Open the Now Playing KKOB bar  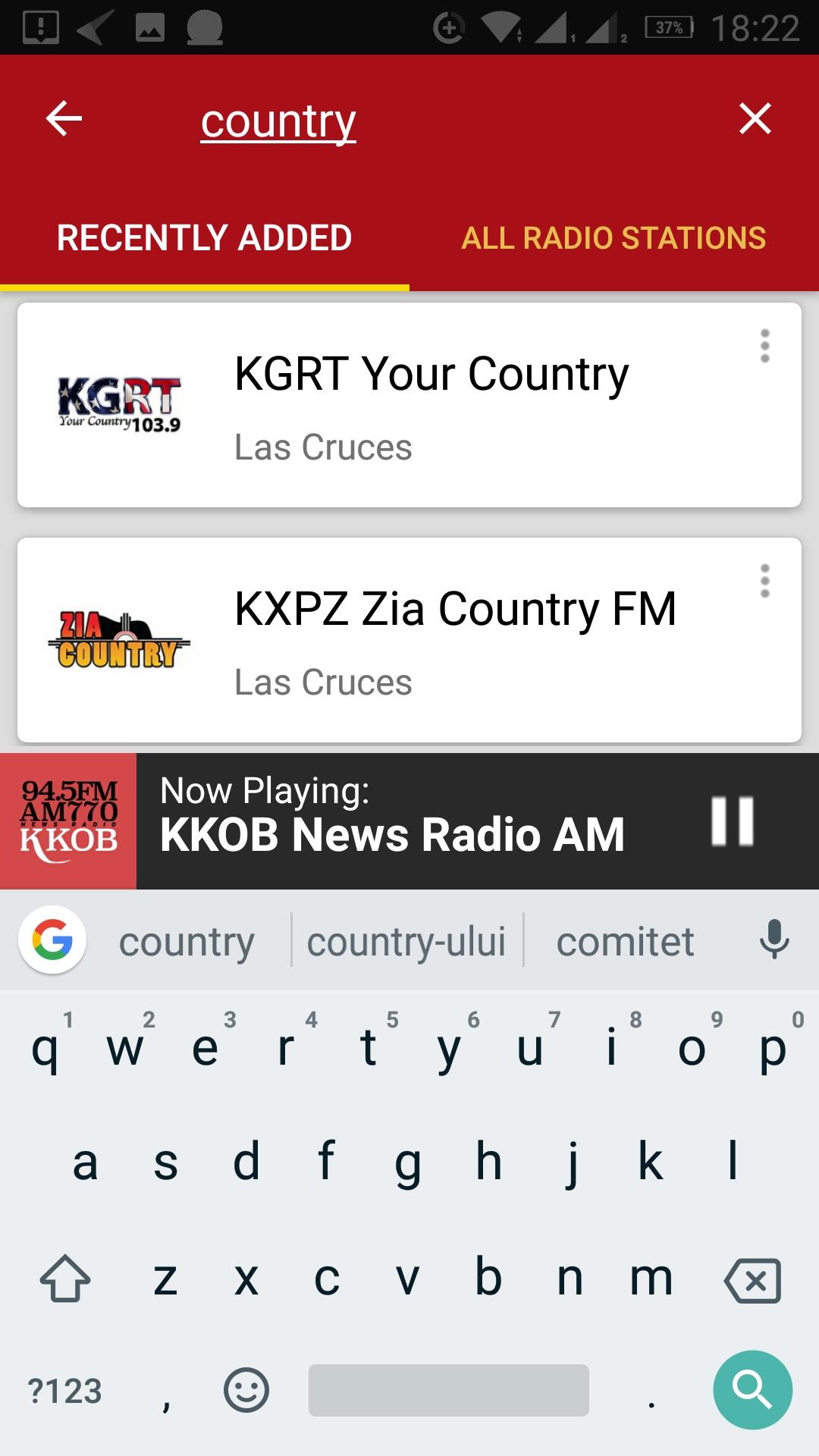click(409, 821)
